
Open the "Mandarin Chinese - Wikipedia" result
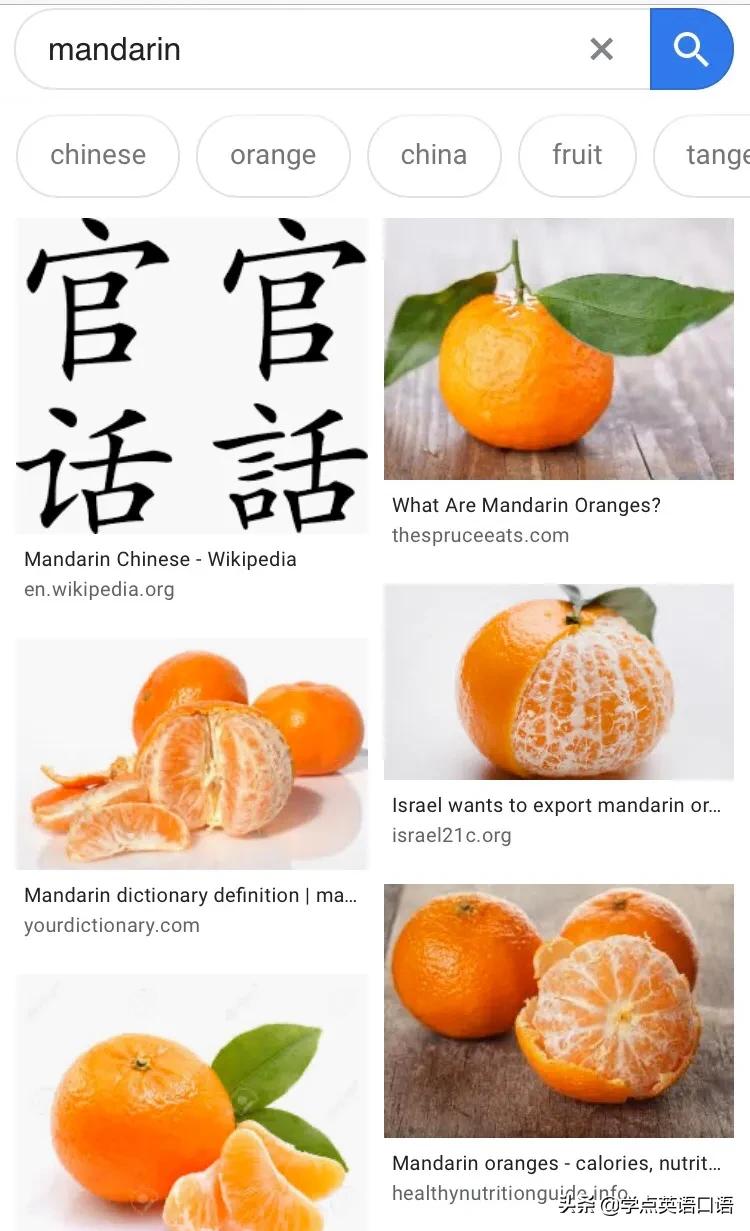160,559
